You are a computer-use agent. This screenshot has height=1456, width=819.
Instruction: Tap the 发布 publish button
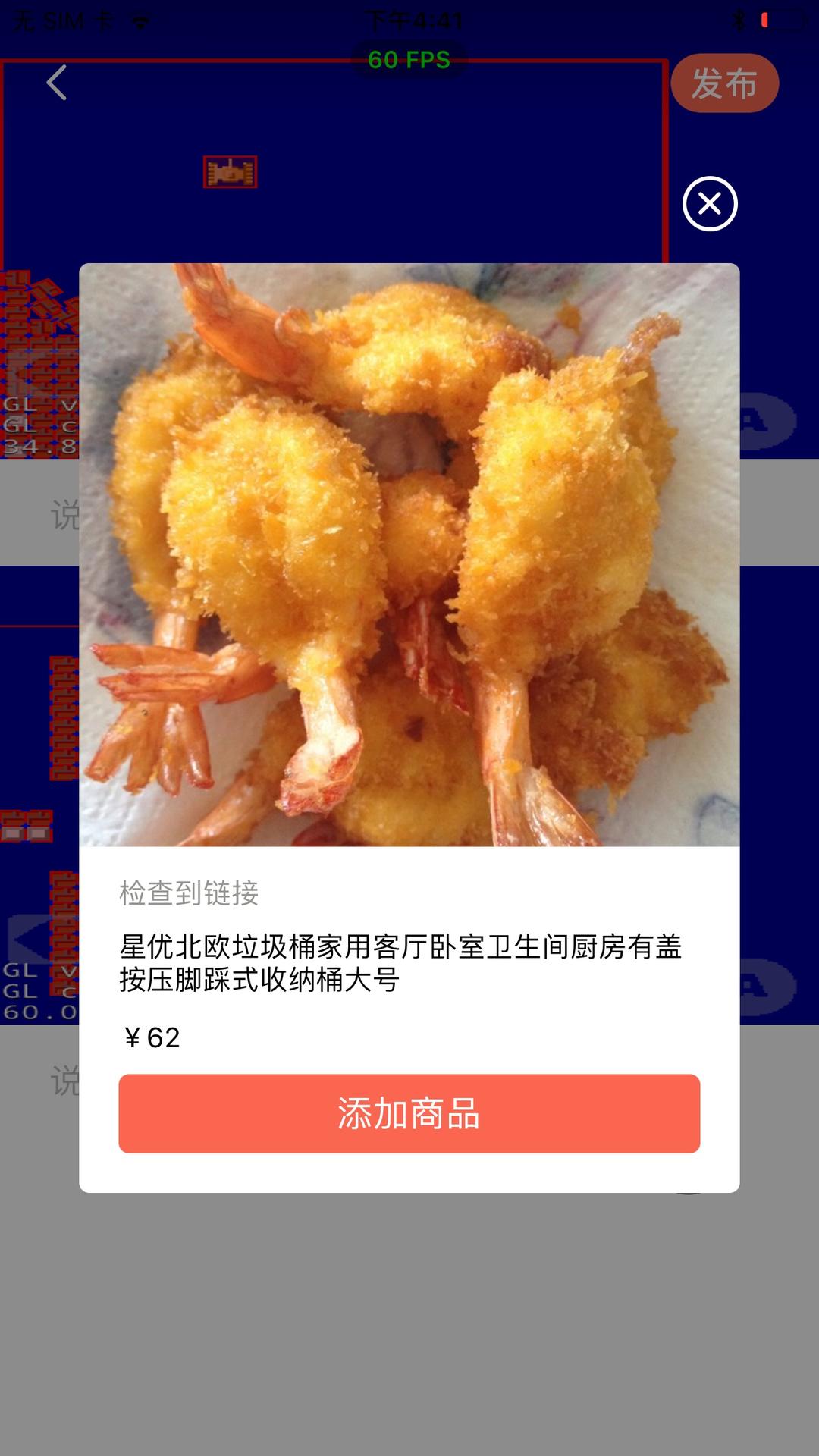point(724,83)
